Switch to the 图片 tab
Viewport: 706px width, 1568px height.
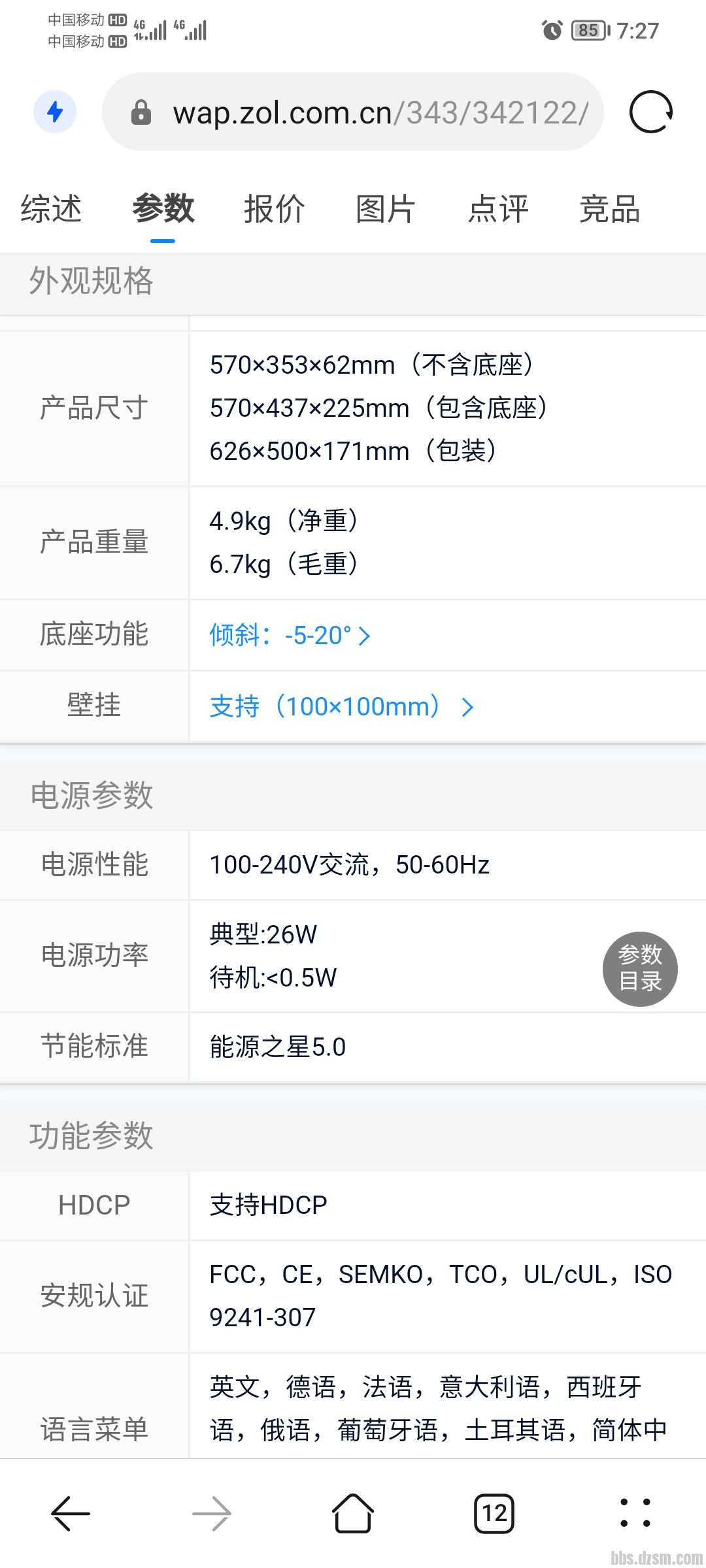(384, 209)
